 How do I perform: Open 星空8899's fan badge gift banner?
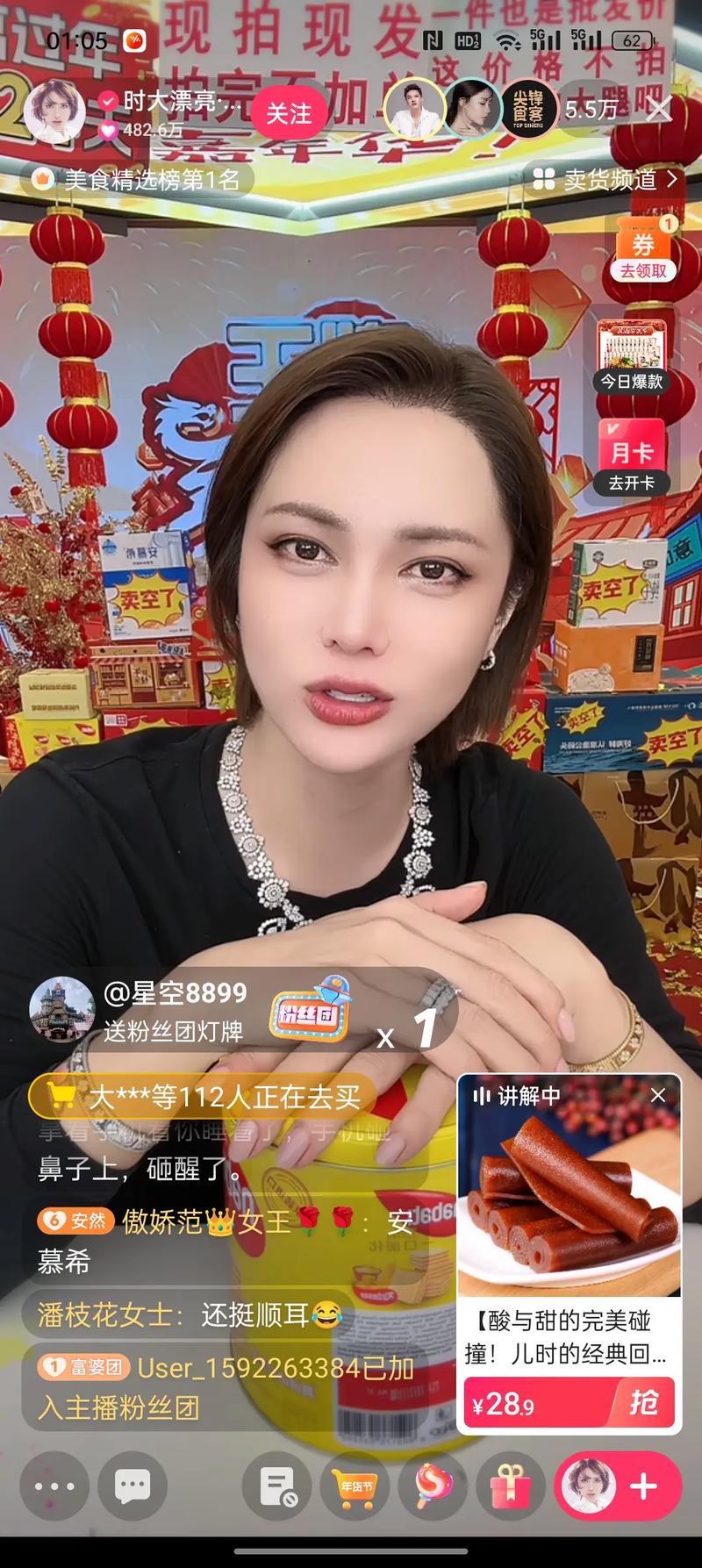tap(237, 1011)
